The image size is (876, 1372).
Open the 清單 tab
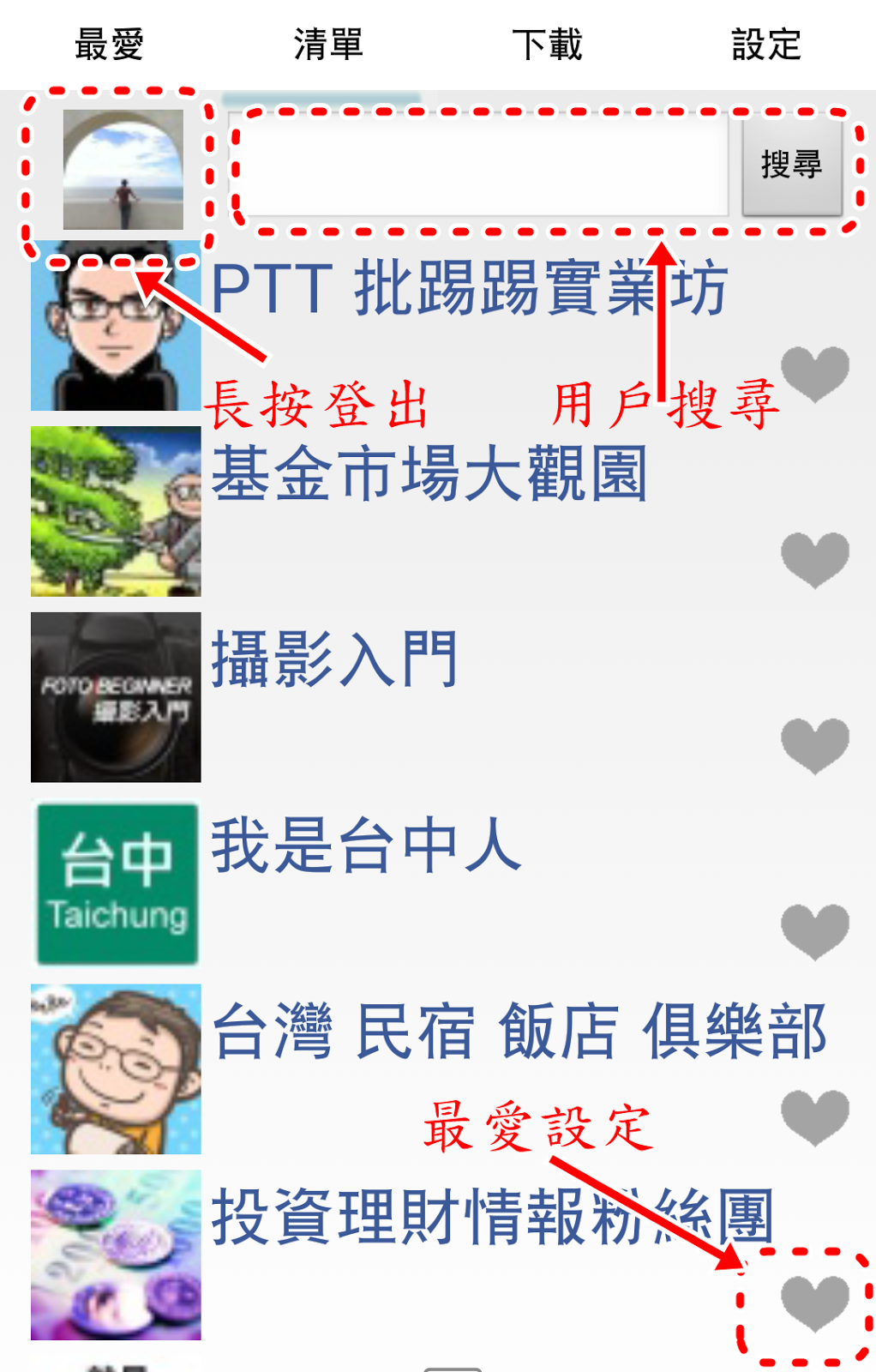pos(328,45)
